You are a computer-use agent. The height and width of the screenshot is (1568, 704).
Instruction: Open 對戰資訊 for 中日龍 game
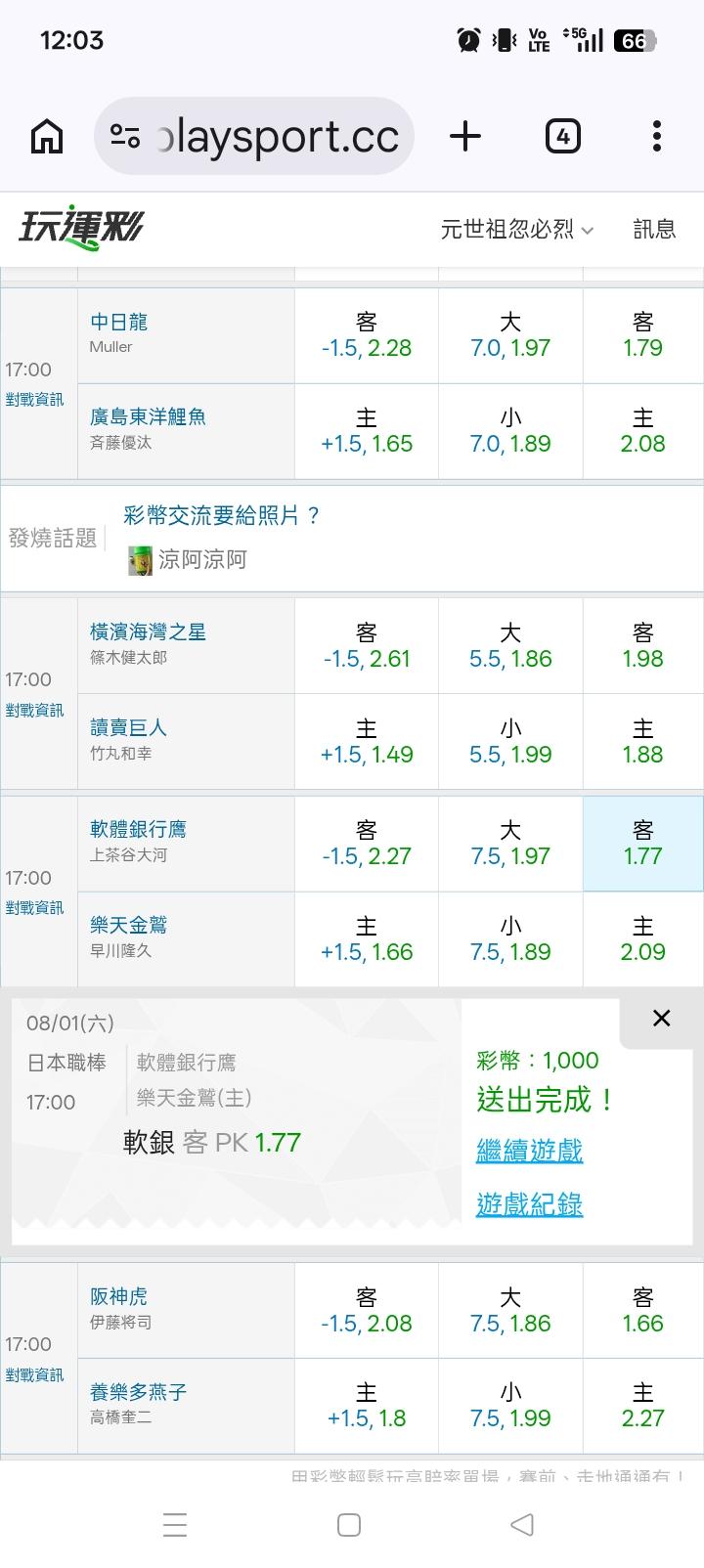click(34, 400)
